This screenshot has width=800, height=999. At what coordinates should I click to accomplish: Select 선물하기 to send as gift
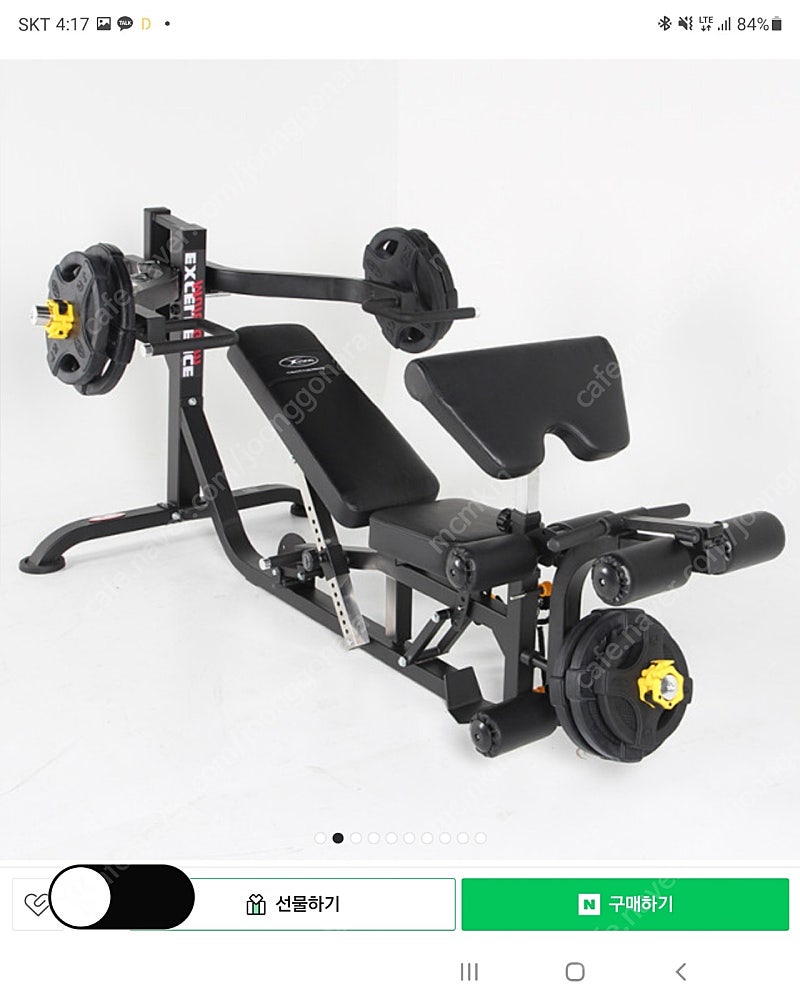tap(293, 904)
